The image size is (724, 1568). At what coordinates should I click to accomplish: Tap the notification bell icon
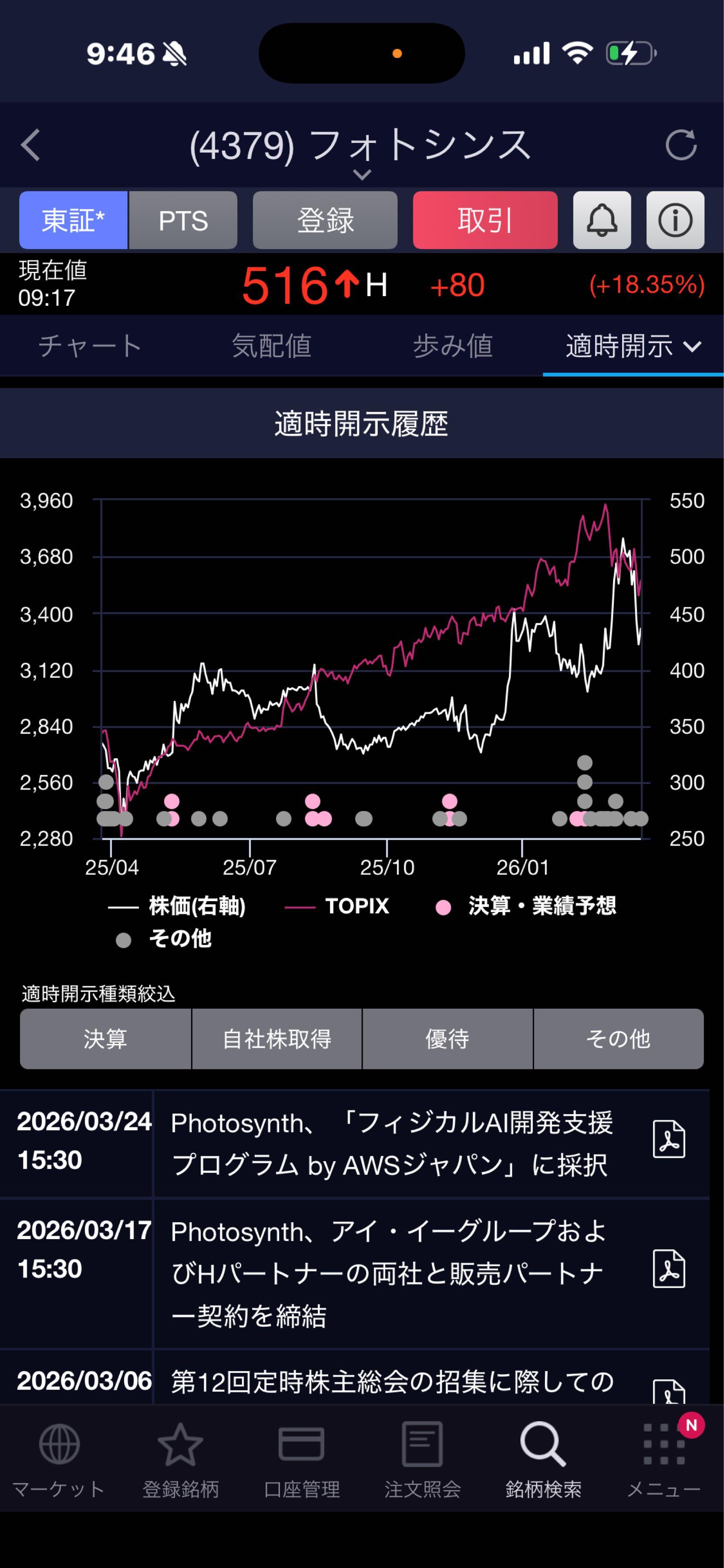click(x=601, y=220)
